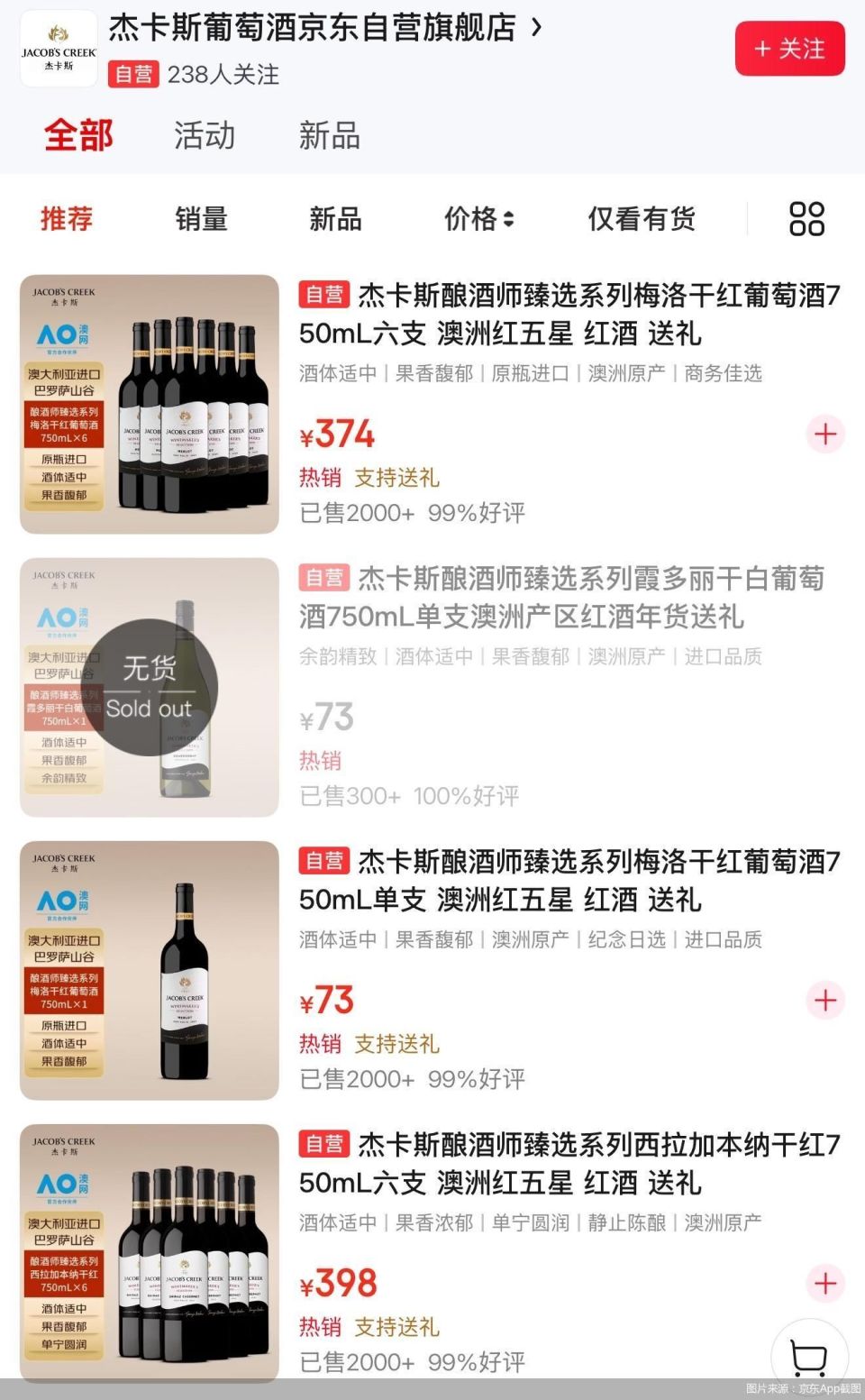
Task: Switch to the 活动 tab
Action: click(x=205, y=137)
